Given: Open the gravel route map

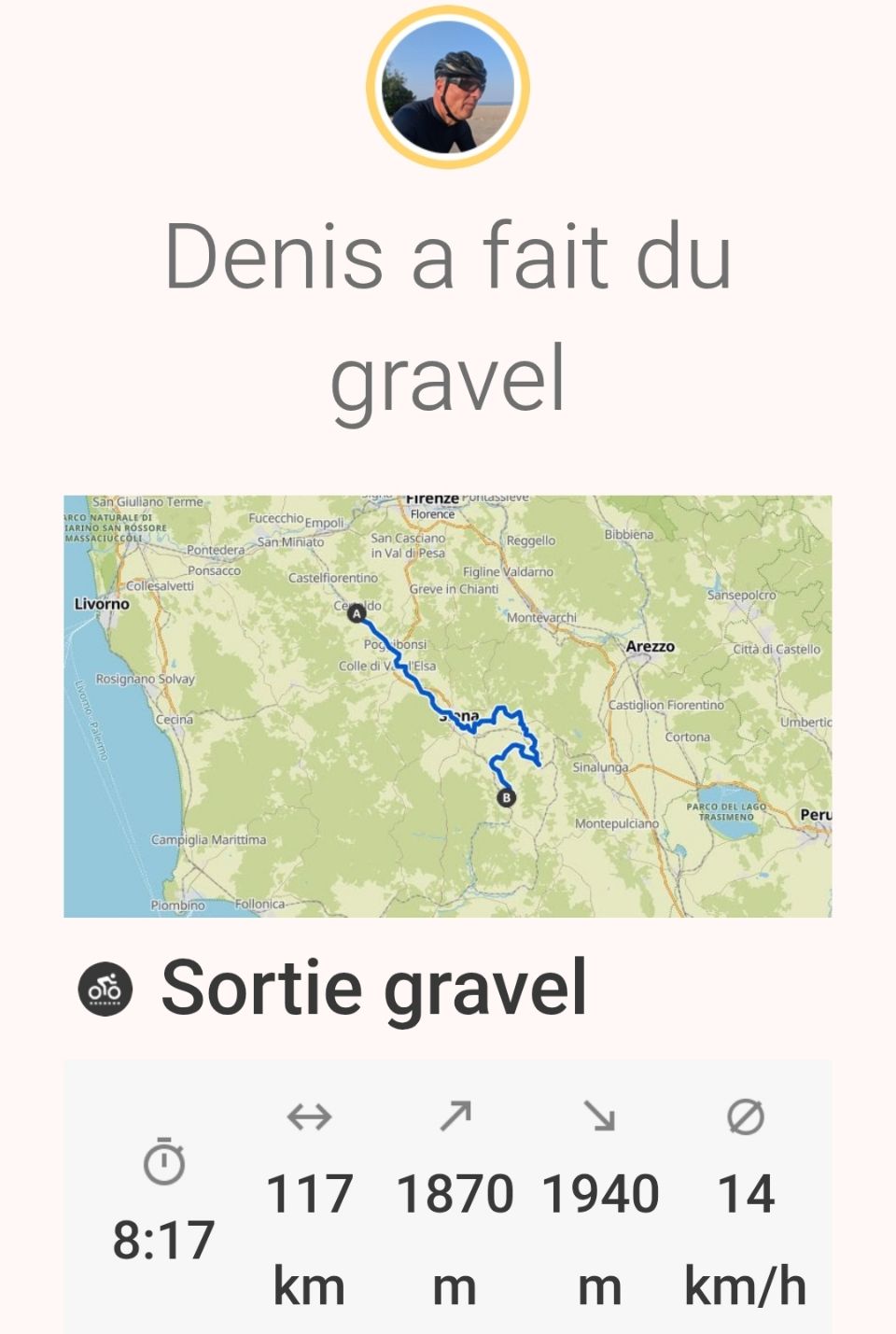Looking at the screenshot, I should pos(447,706).
